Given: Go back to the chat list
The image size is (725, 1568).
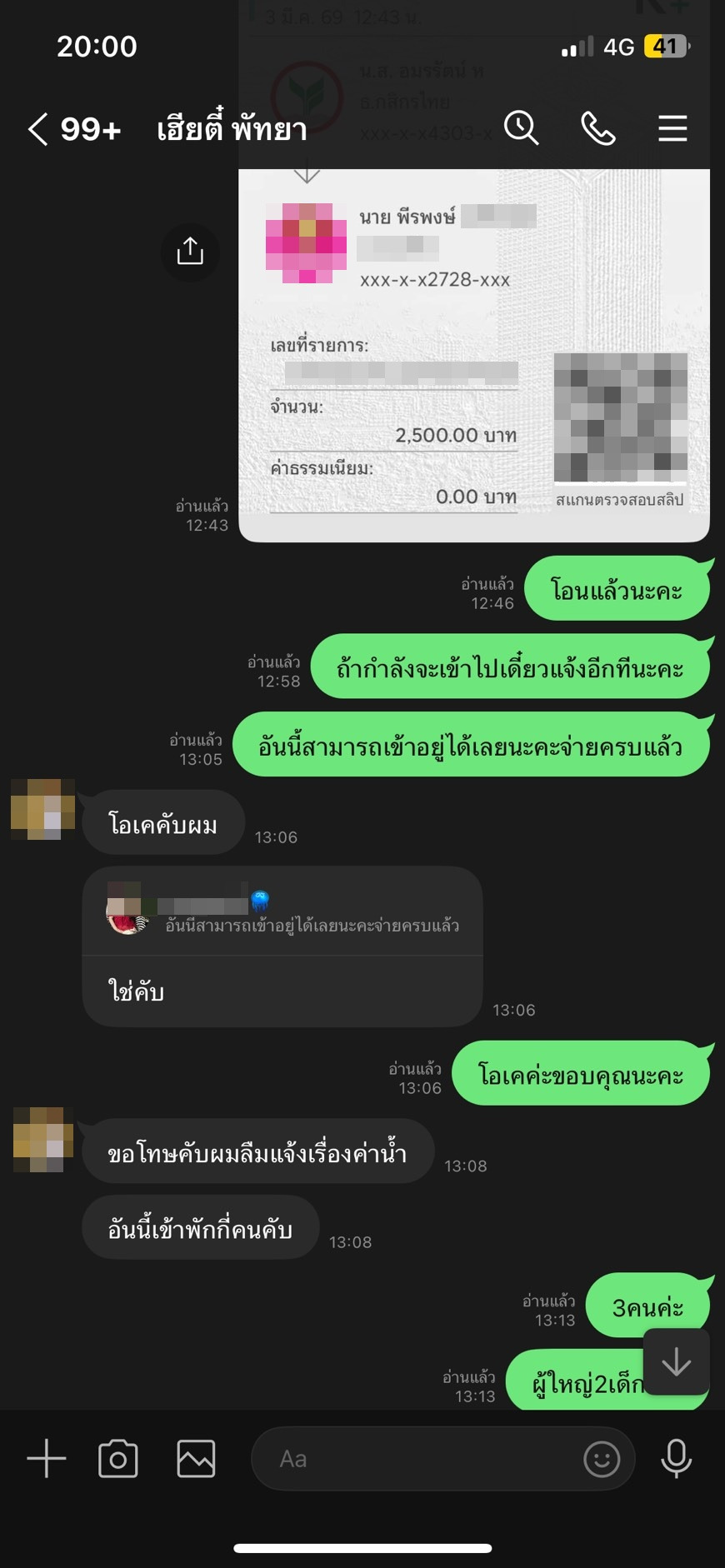Looking at the screenshot, I should pos(38,129).
